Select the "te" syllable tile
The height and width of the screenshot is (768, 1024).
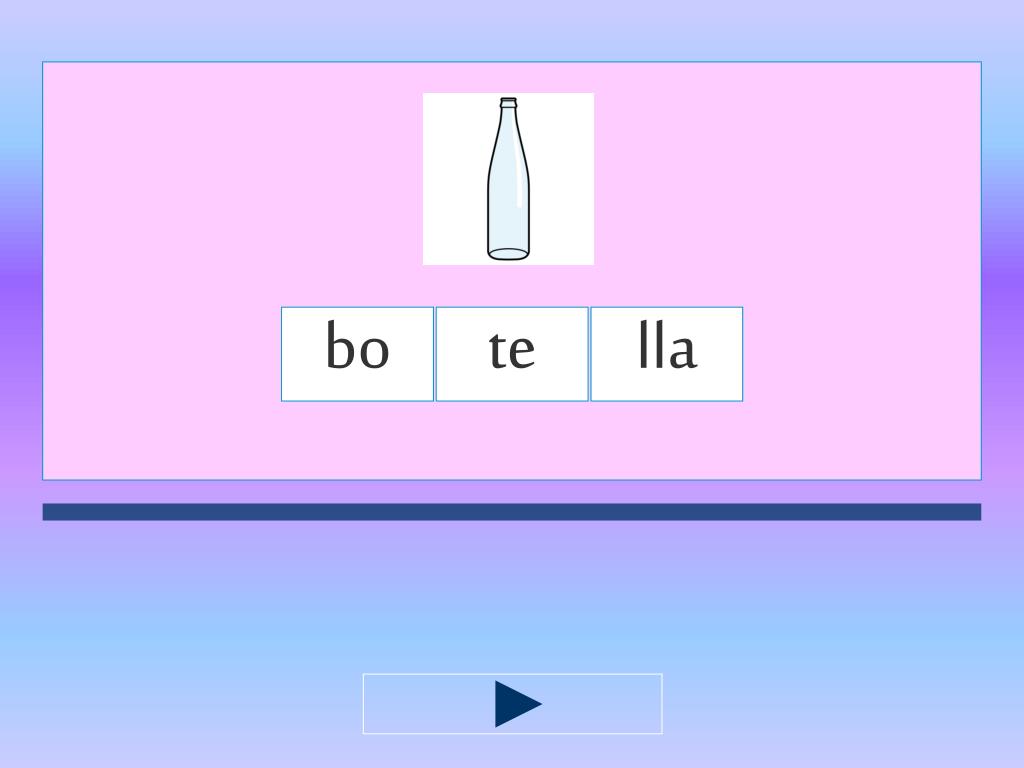point(512,354)
